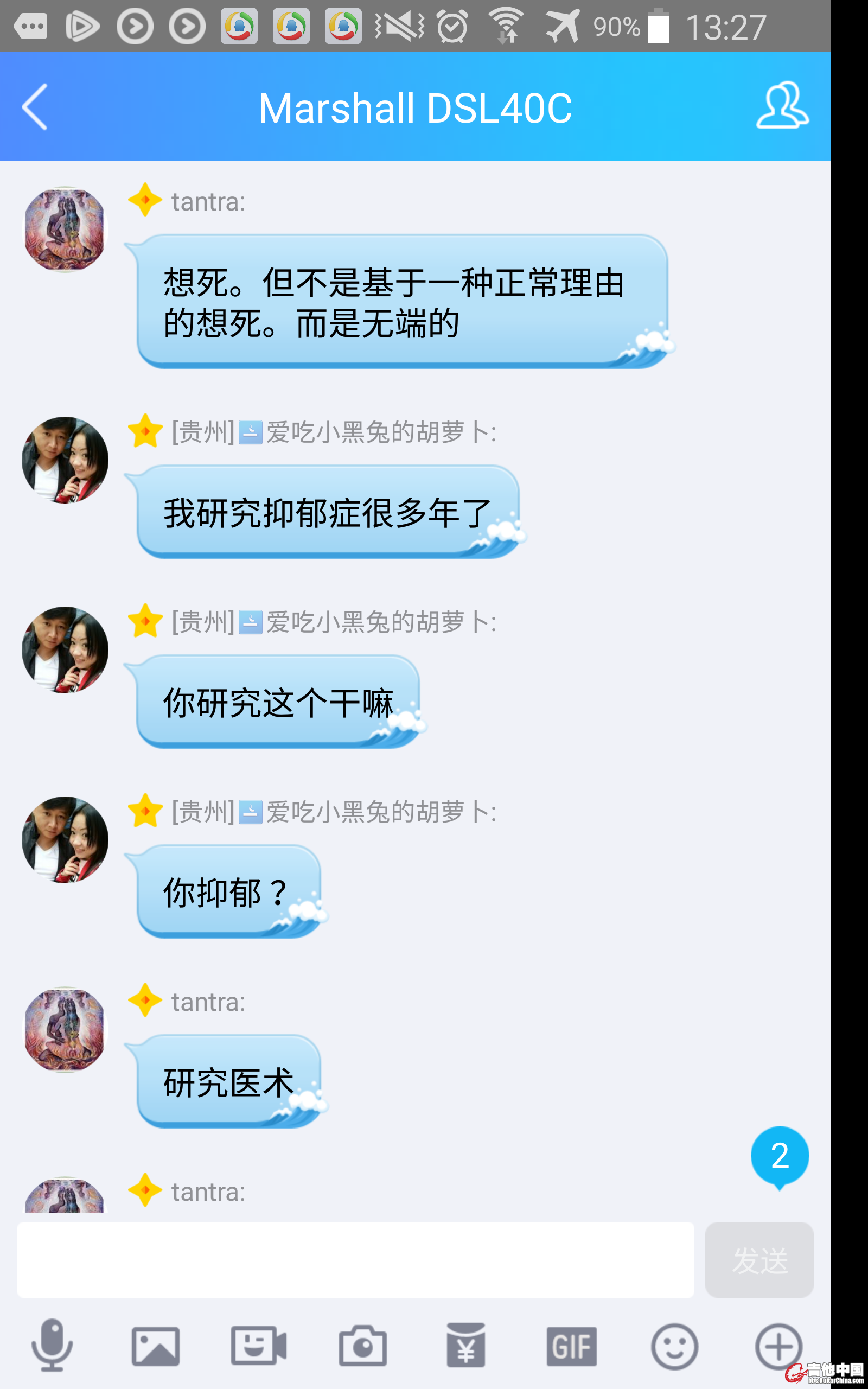
Task: Open the GIF picker
Action: point(571,1346)
